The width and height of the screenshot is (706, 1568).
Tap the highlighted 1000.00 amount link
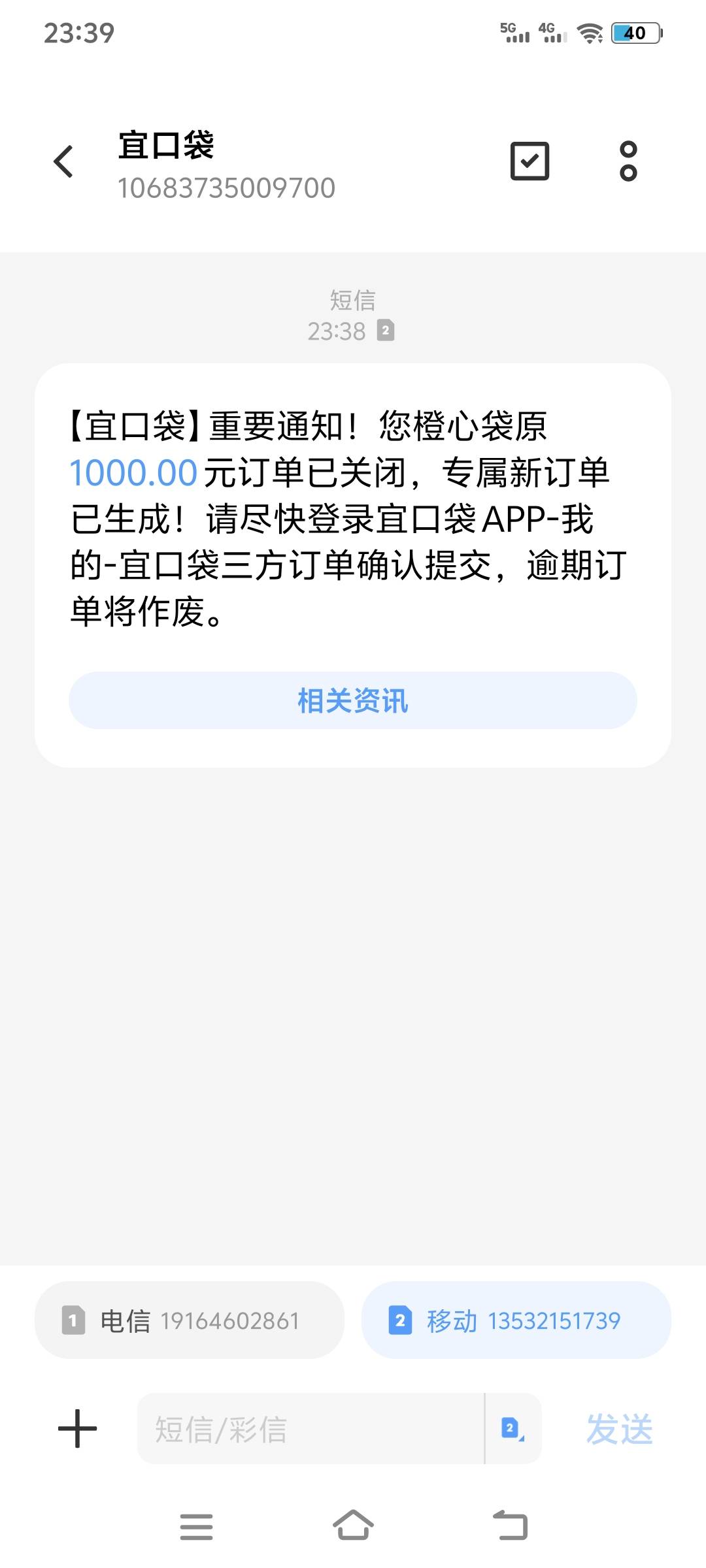tap(133, 473)
